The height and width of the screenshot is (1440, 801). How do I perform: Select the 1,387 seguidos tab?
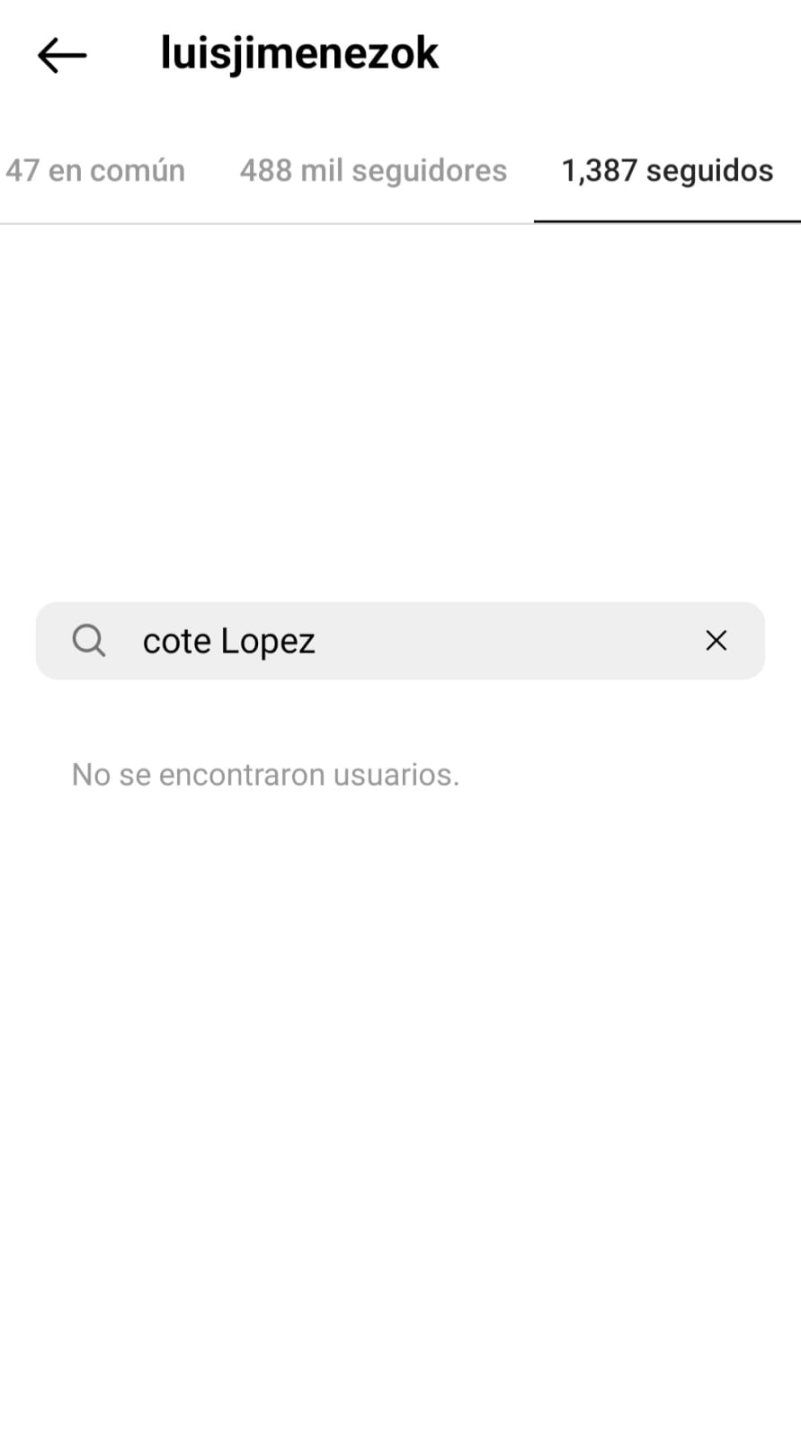[x=667, y=171]
